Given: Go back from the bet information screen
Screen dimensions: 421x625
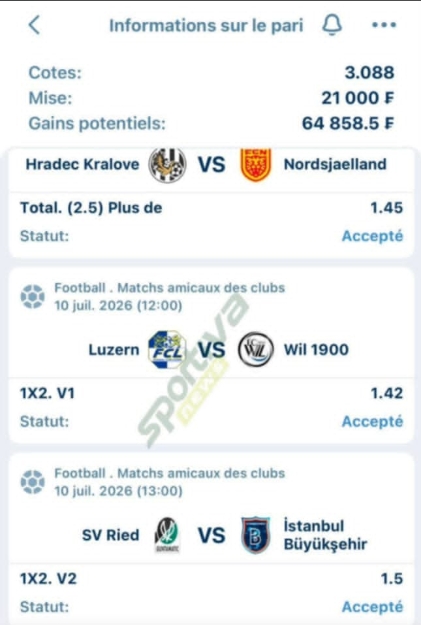Looking at the screenshot, I should [x=35, y=25].
